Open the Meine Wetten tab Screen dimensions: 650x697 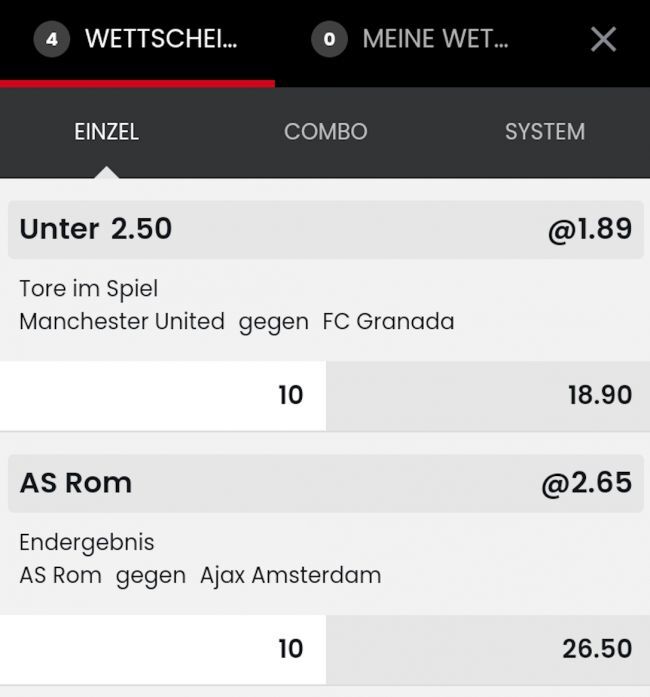coord(412,40)
